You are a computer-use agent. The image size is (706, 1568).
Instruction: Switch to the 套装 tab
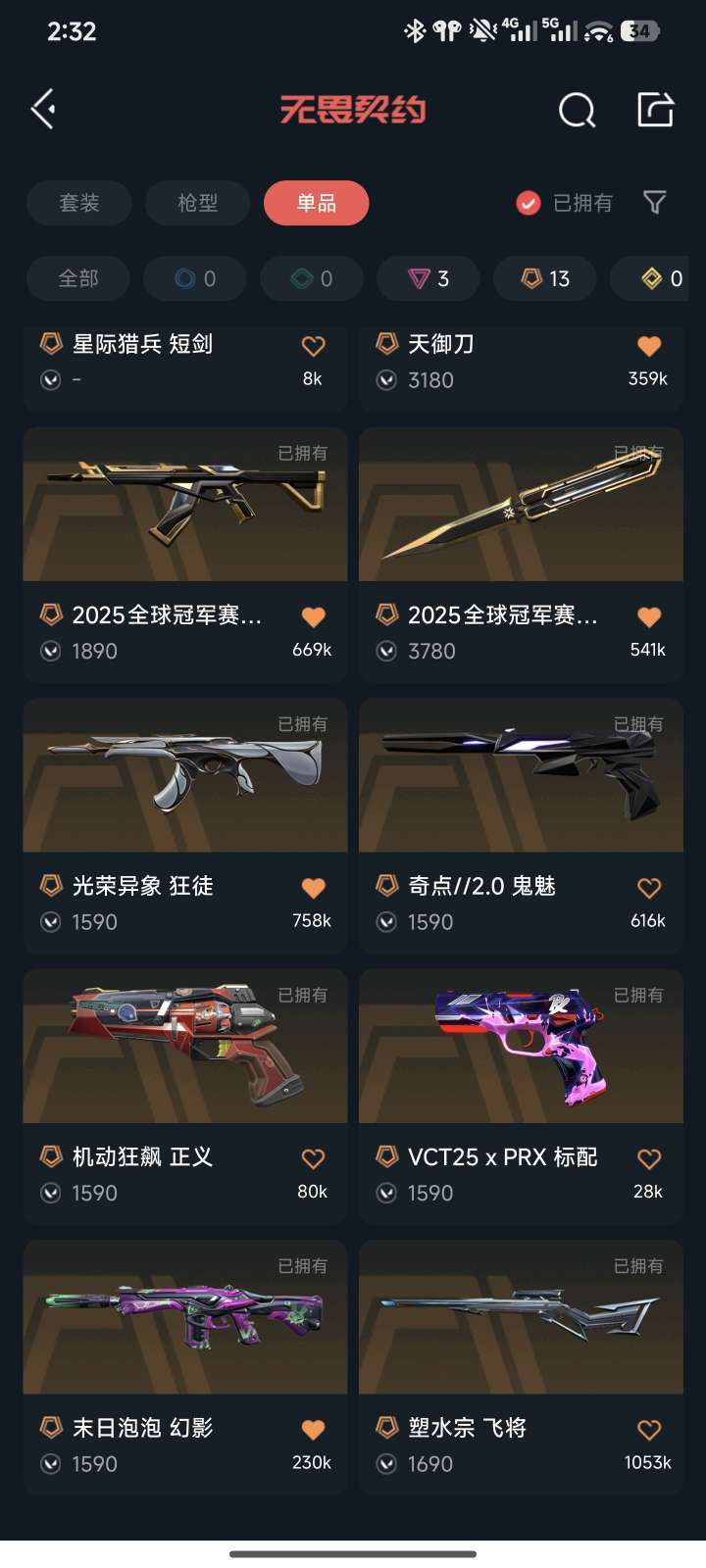(78, 203)
